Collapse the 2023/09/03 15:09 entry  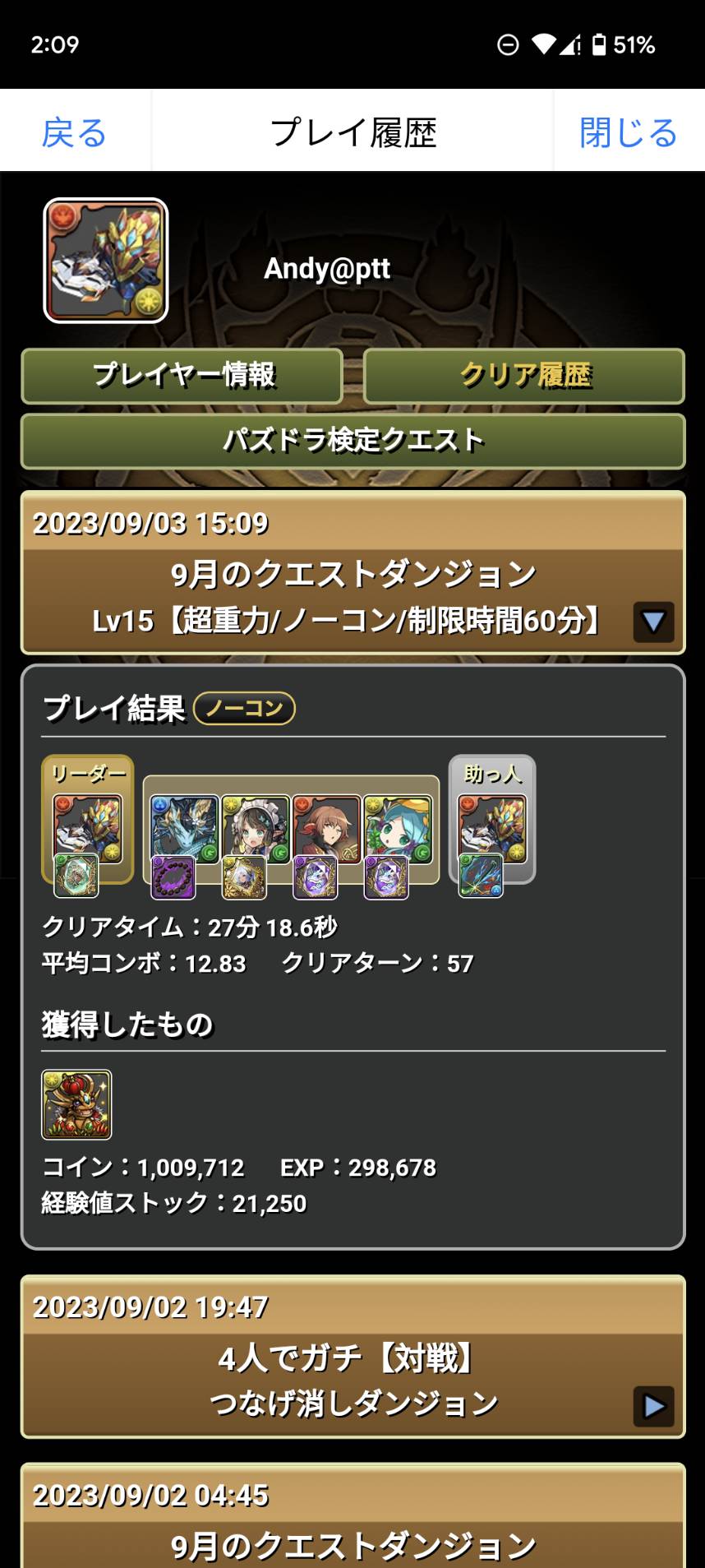(x=652, y=622)
